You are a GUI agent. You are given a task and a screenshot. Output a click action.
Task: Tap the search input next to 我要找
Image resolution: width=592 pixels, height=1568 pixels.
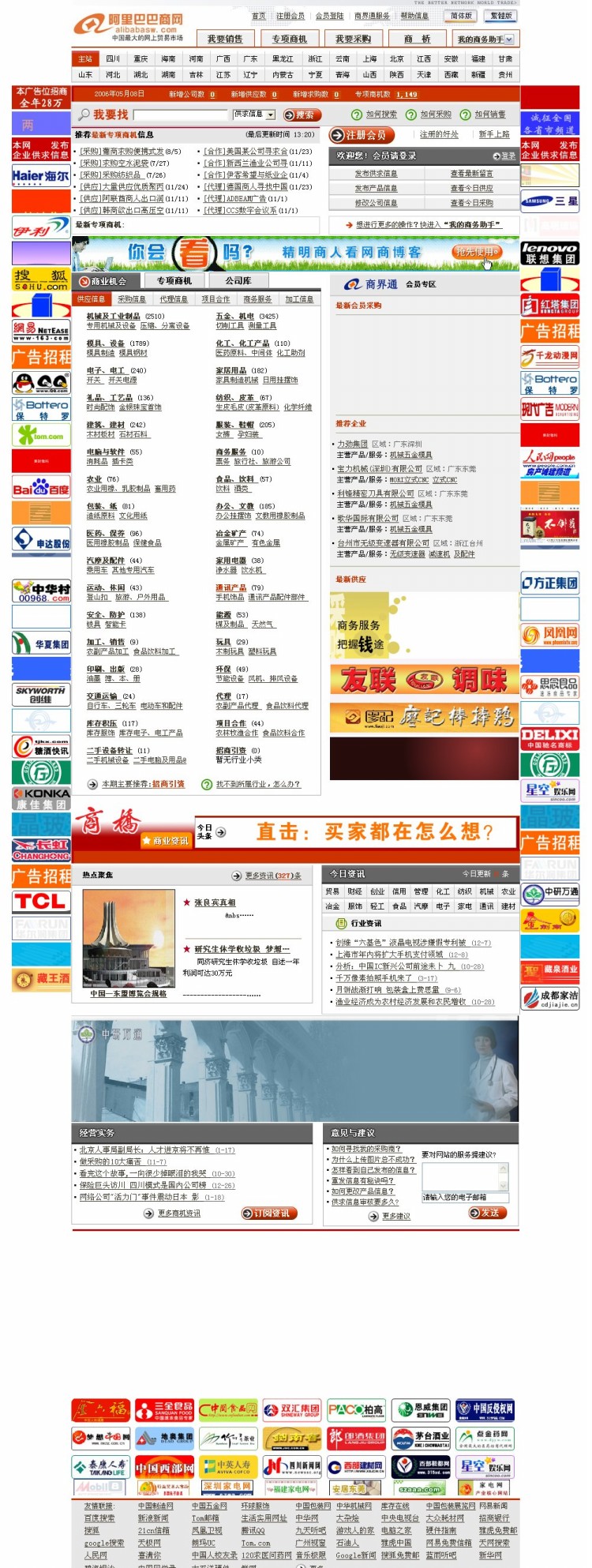pyautogui.click(x=179, y=115)
